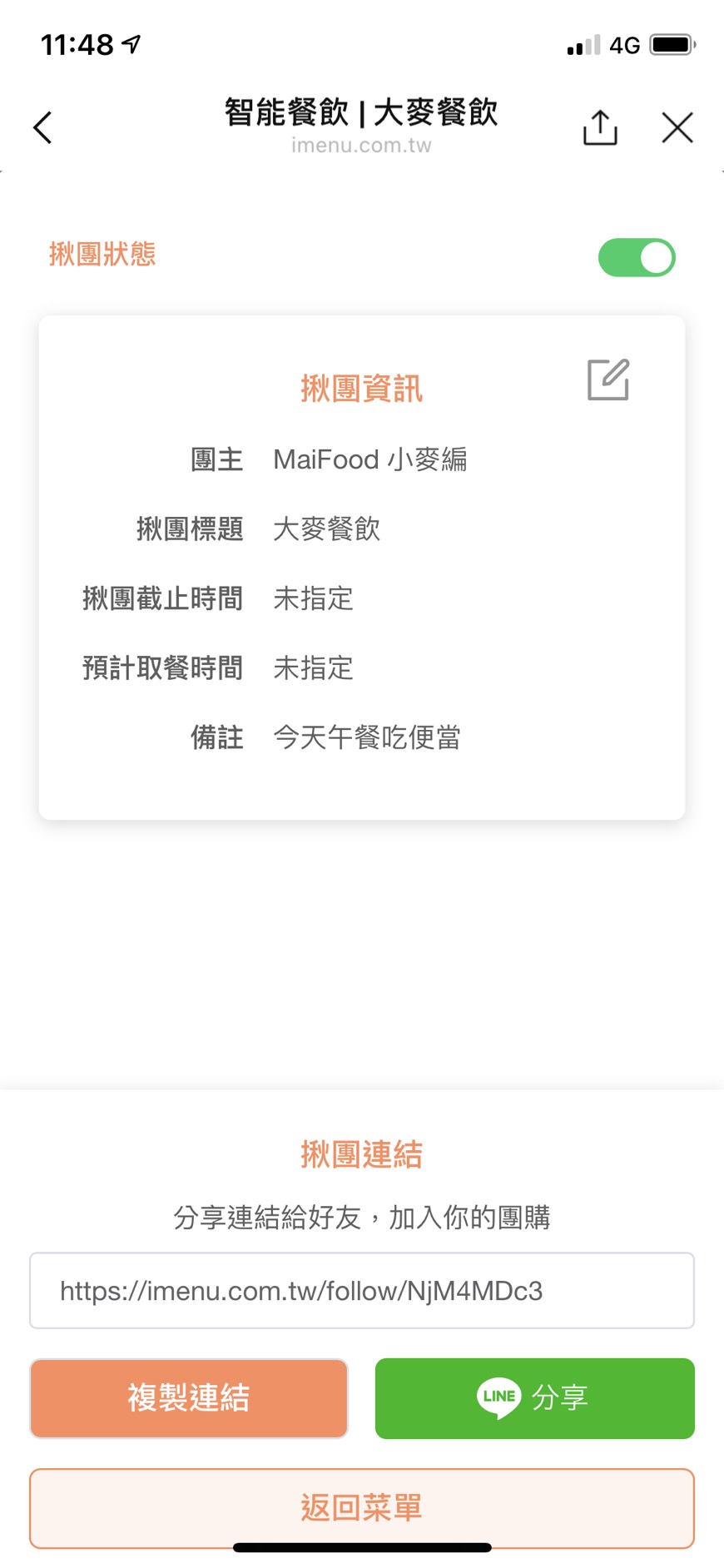Select the group-order link field
This screenshot has height=1568, width=724.
[x=362, y=1291]
